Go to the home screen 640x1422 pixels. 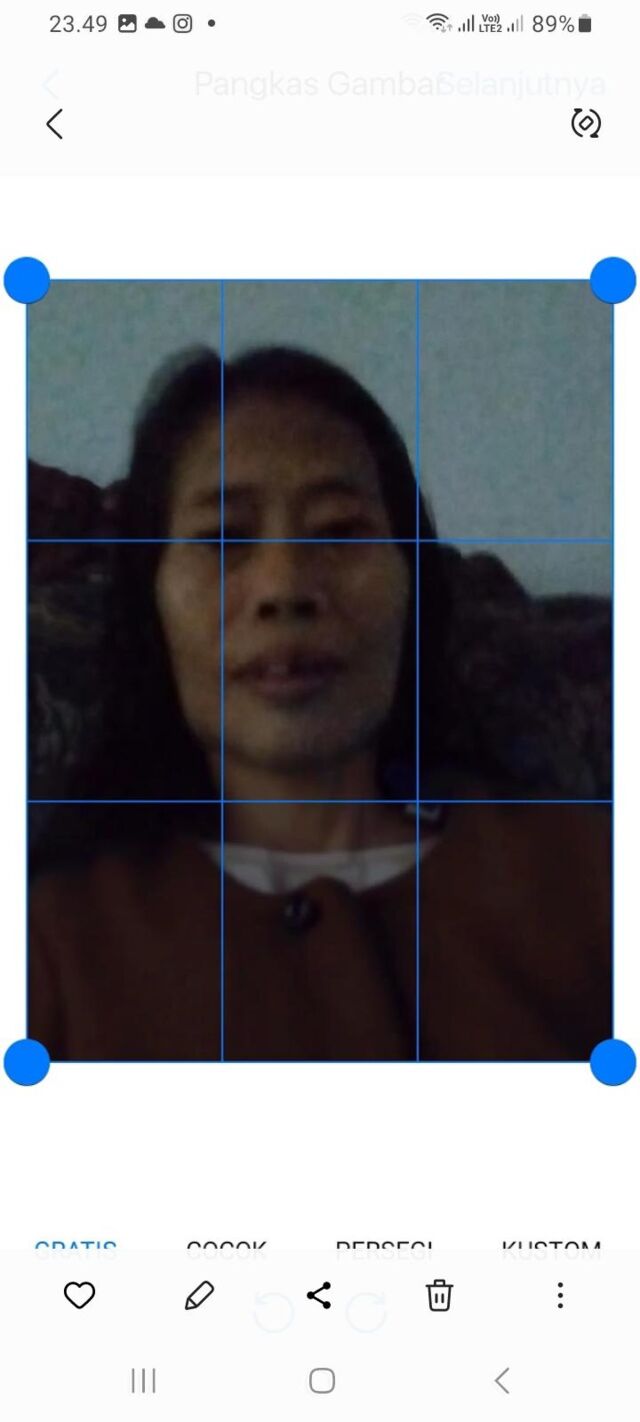[x=322, y=1381]
